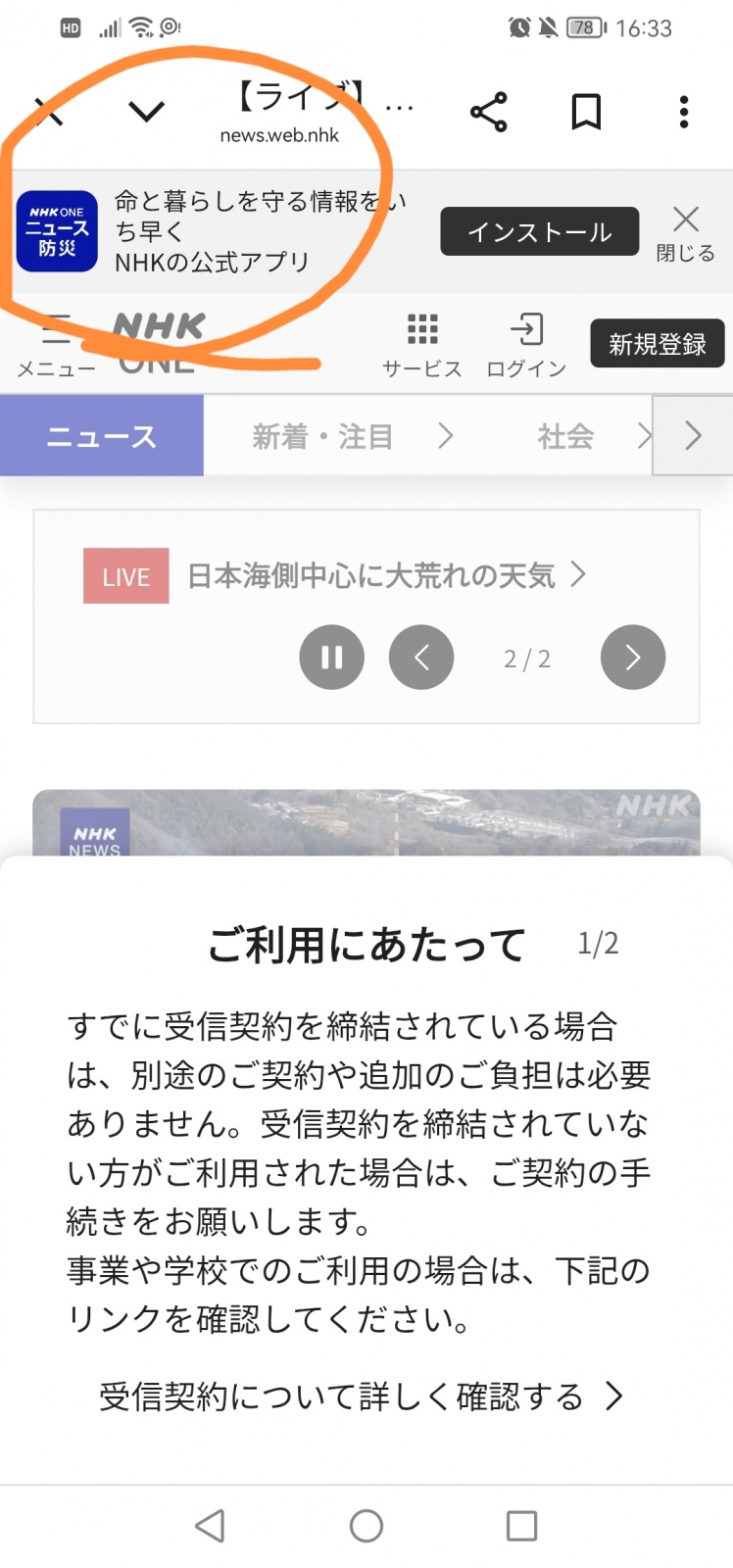Switch to the 社会 tab
Viewport: 733px width, 1568px height.
click(564, 437)
